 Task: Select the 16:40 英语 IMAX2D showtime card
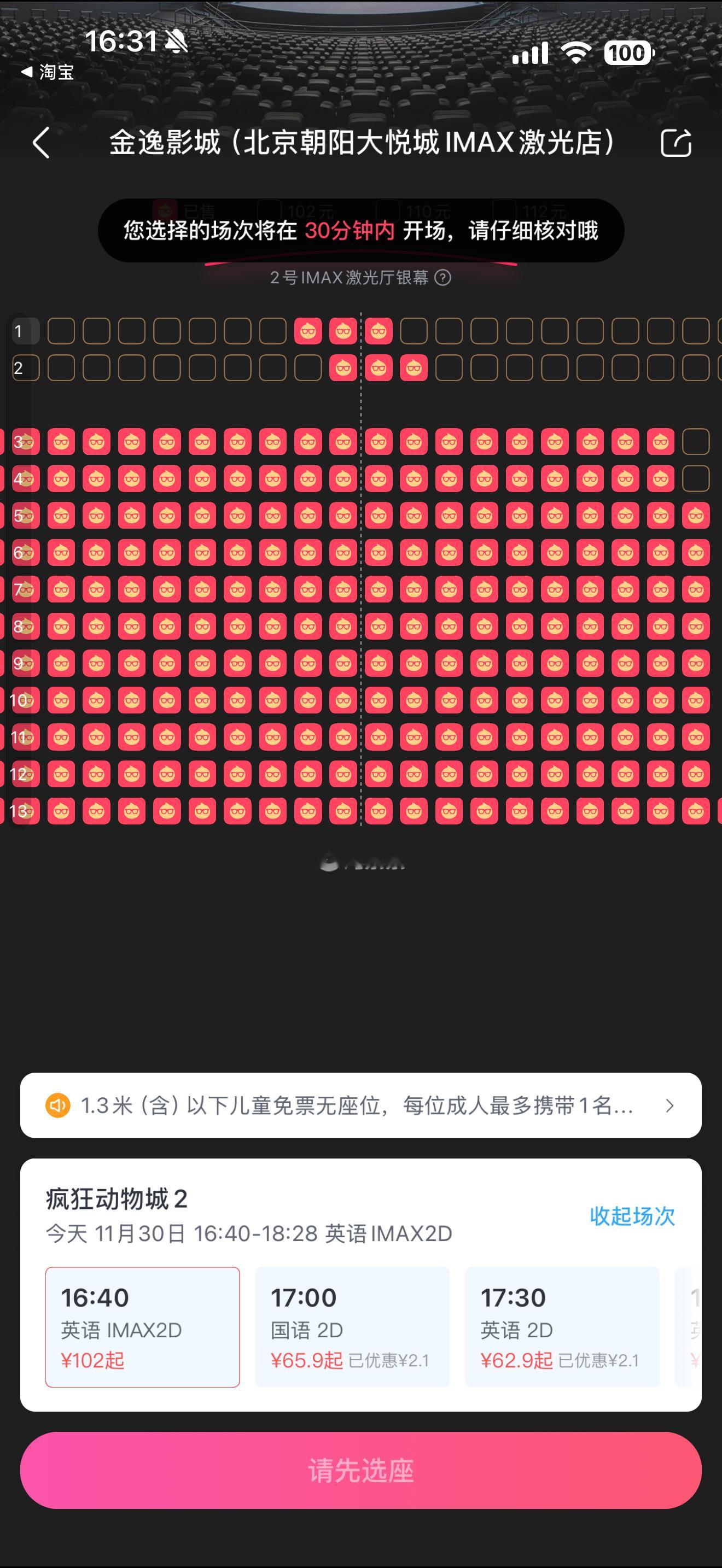(142, 1327)
